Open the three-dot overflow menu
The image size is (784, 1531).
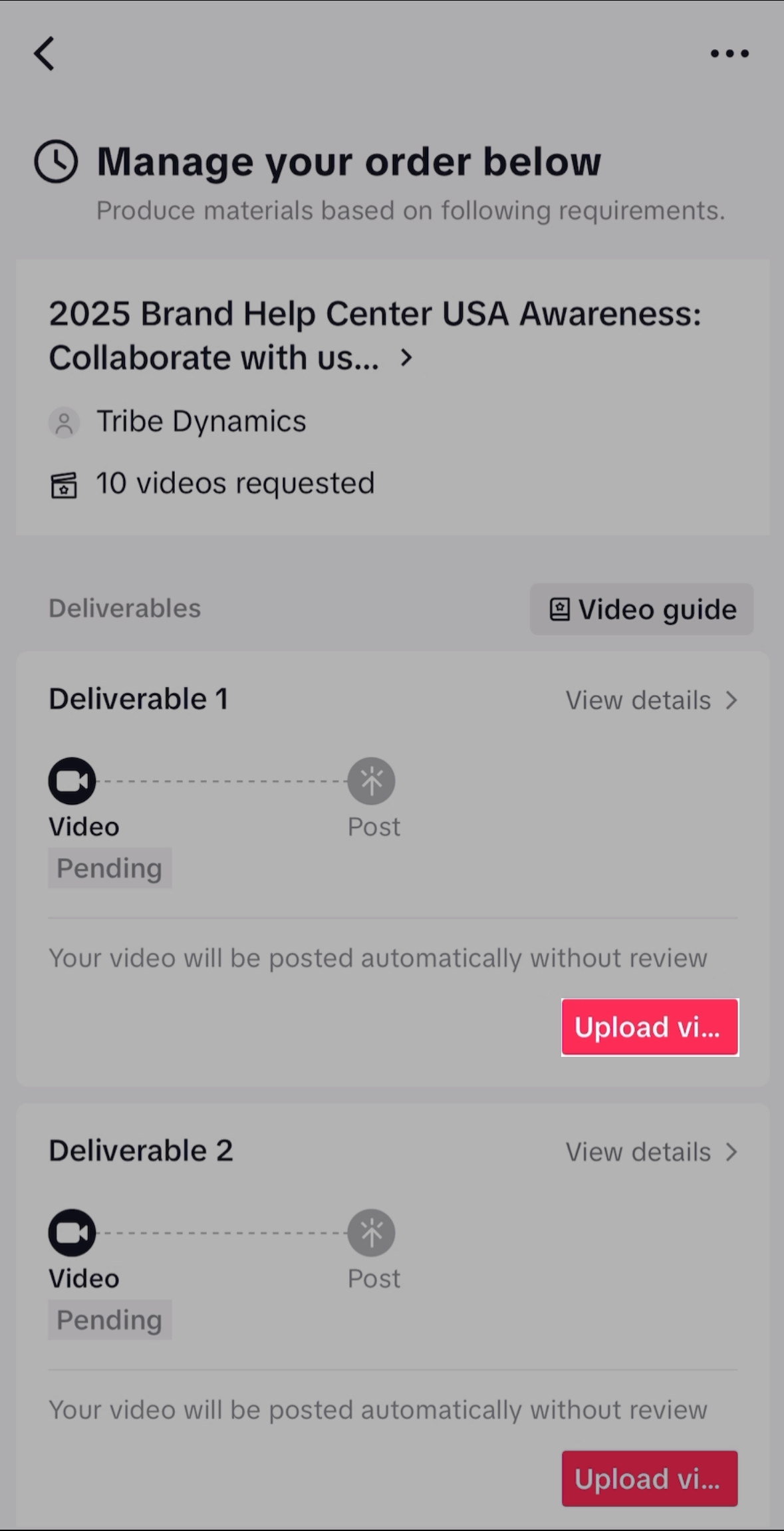[729, 53]
